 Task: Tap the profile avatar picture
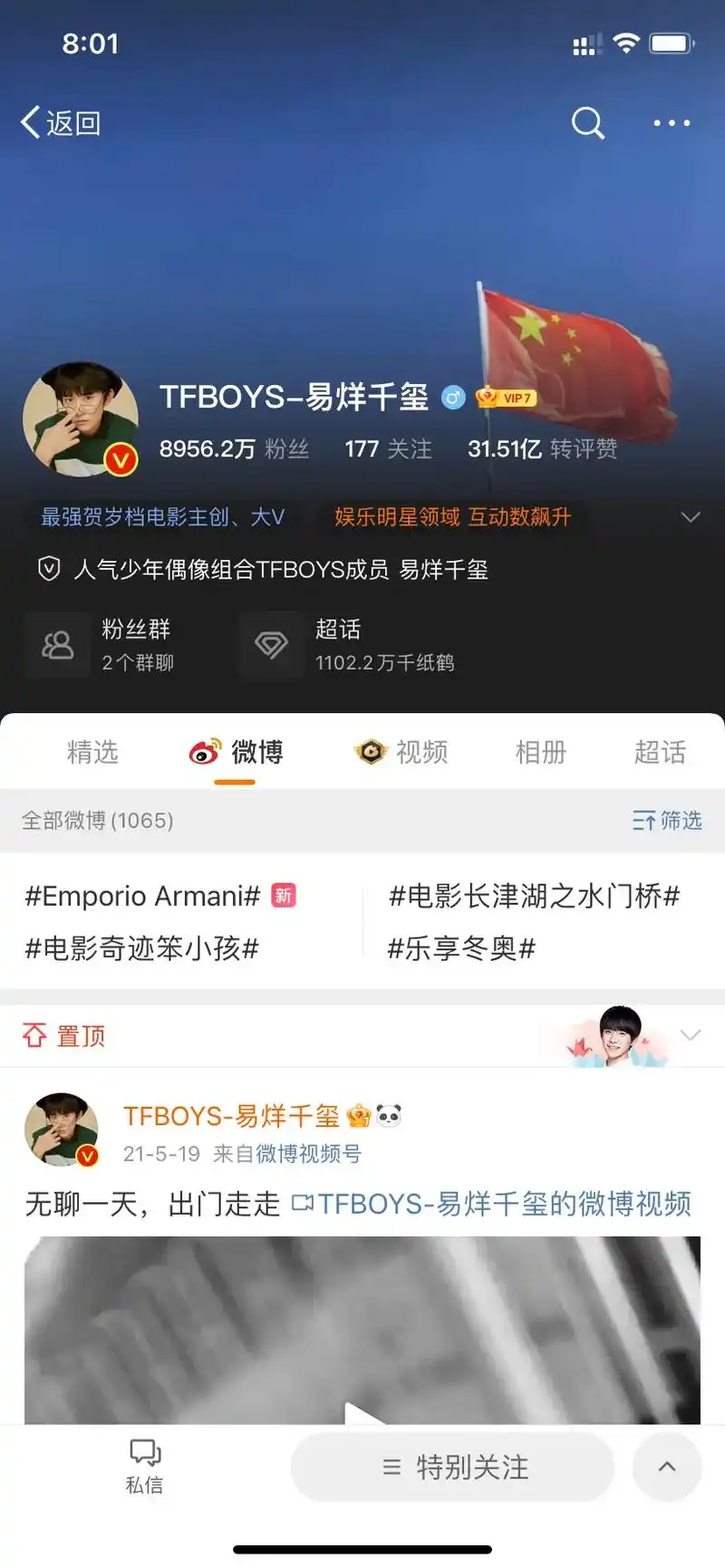tap(81, 418)
